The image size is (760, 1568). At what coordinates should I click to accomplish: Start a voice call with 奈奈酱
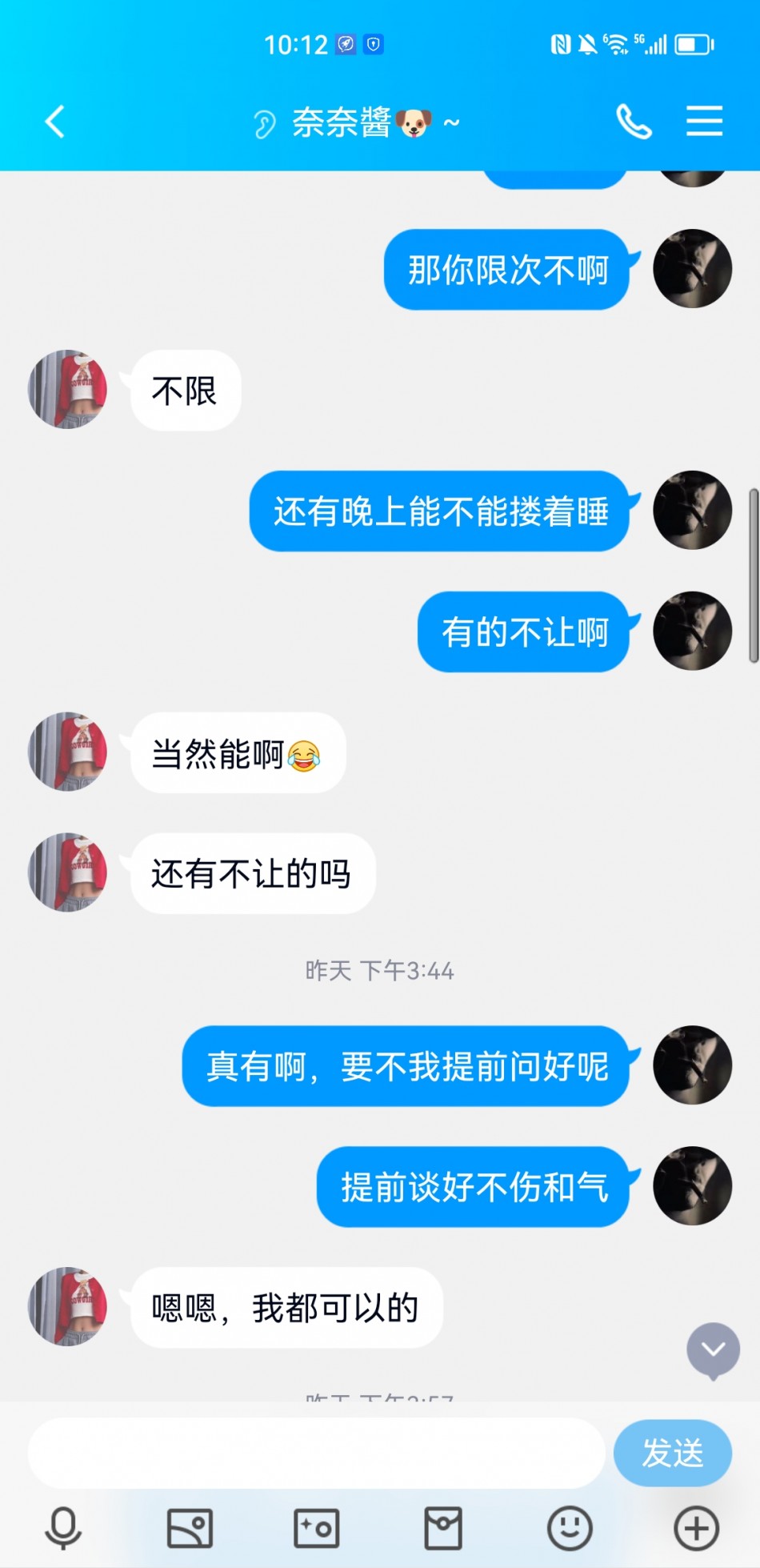634,122
